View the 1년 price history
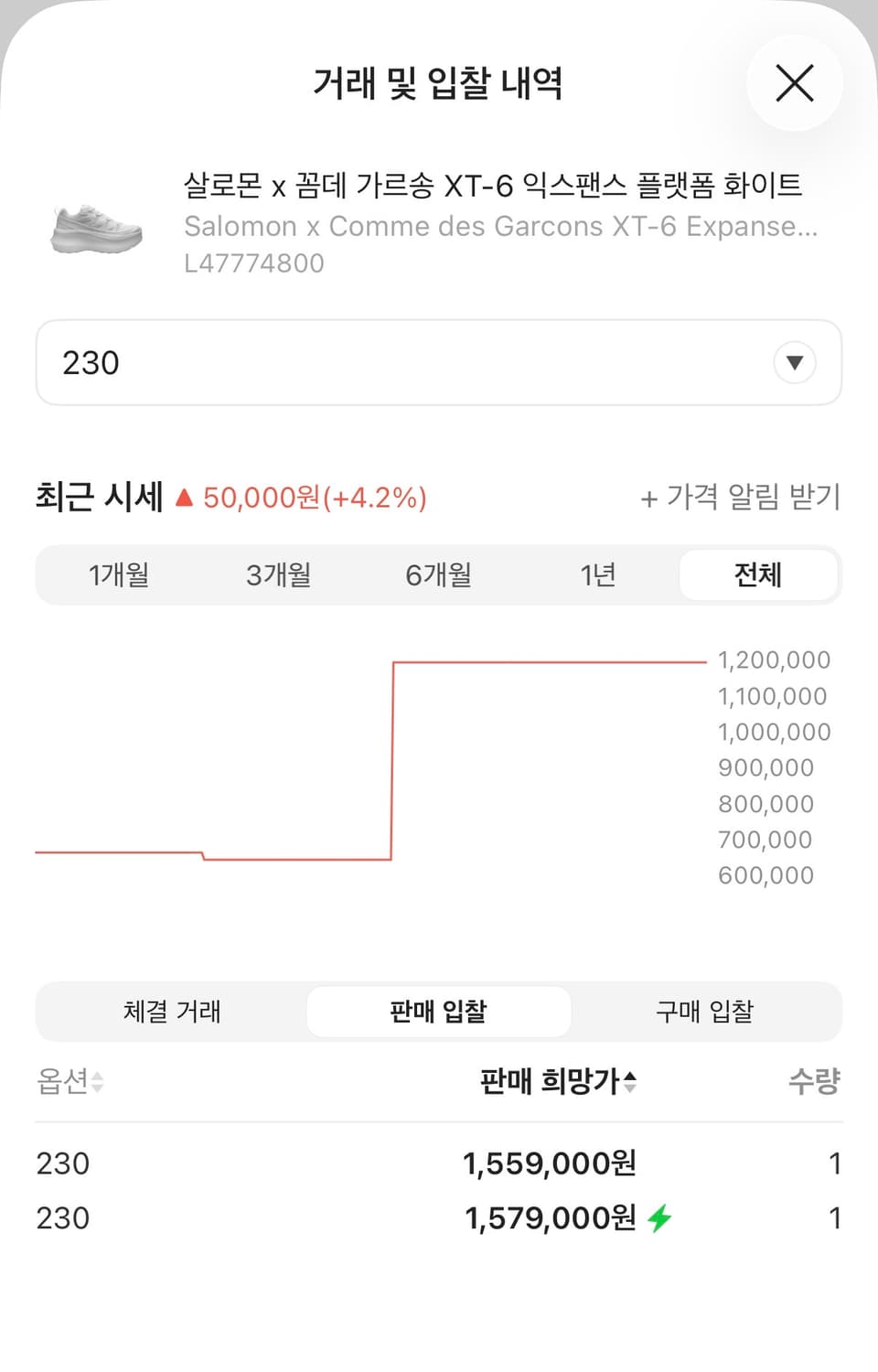Image resolution: width=878 pixels, height=1372 pixels. click(x=598, y=574)
